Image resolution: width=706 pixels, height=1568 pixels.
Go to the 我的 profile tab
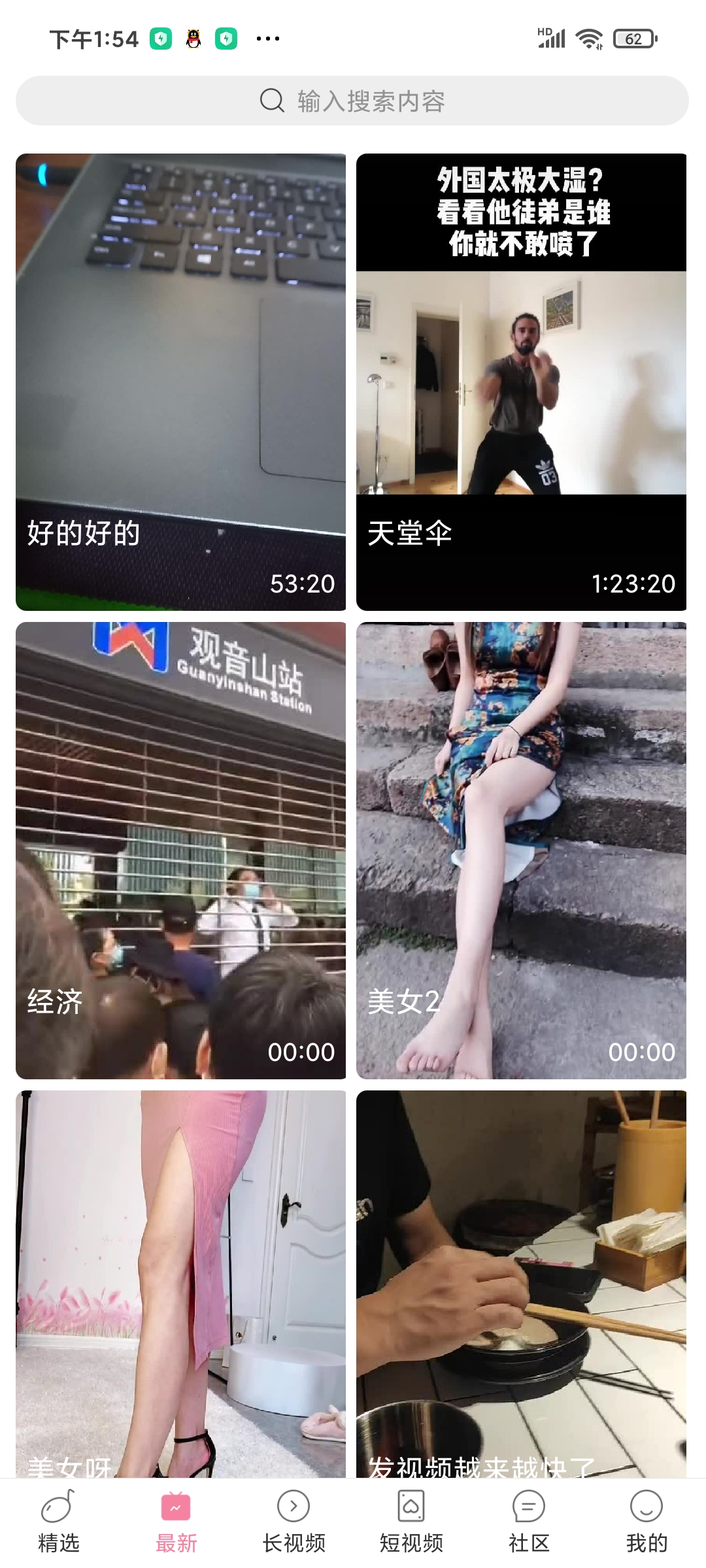647,1522
